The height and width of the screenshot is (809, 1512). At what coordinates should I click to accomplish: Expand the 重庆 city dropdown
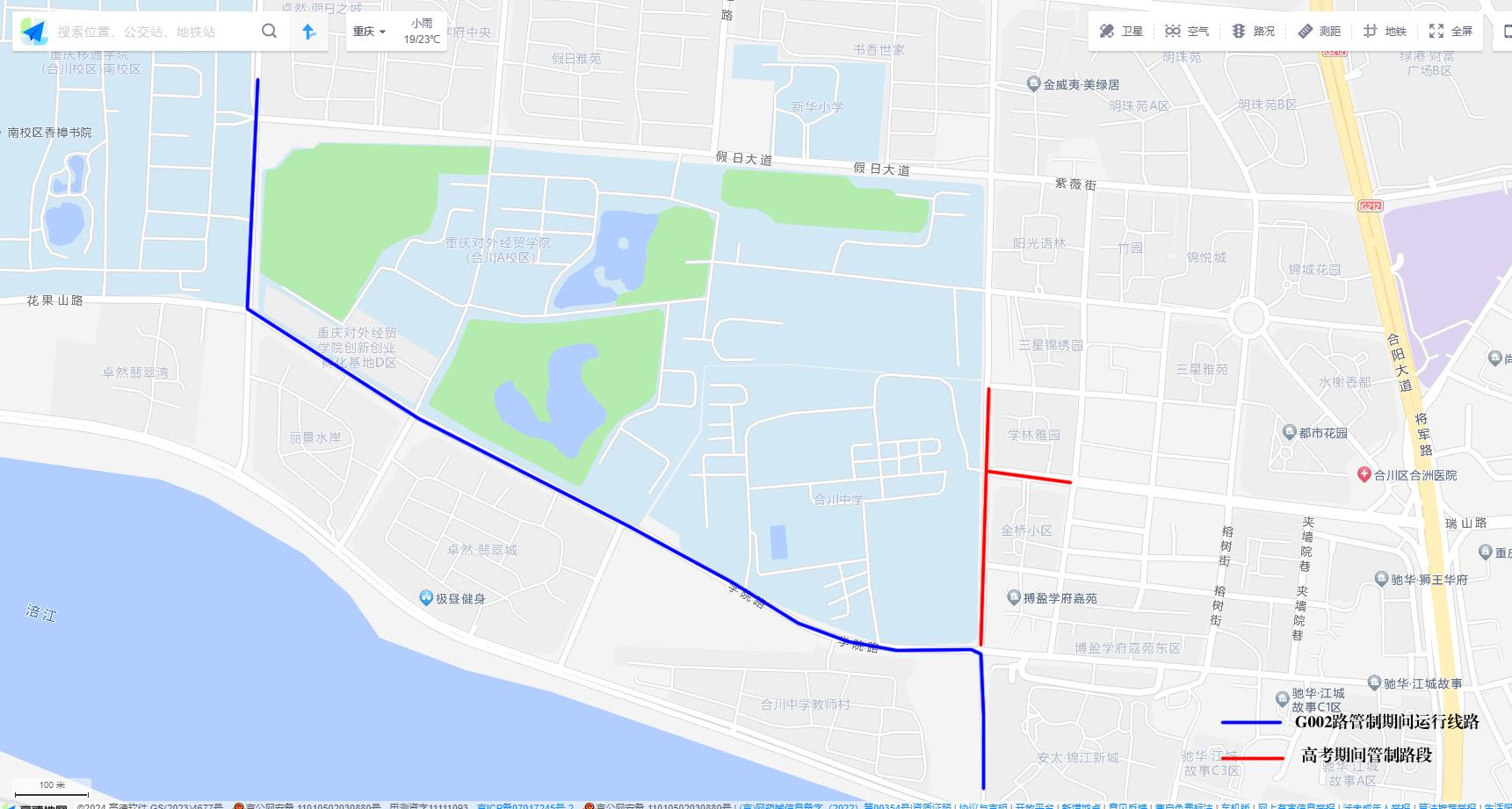click(x=369, y=32)
